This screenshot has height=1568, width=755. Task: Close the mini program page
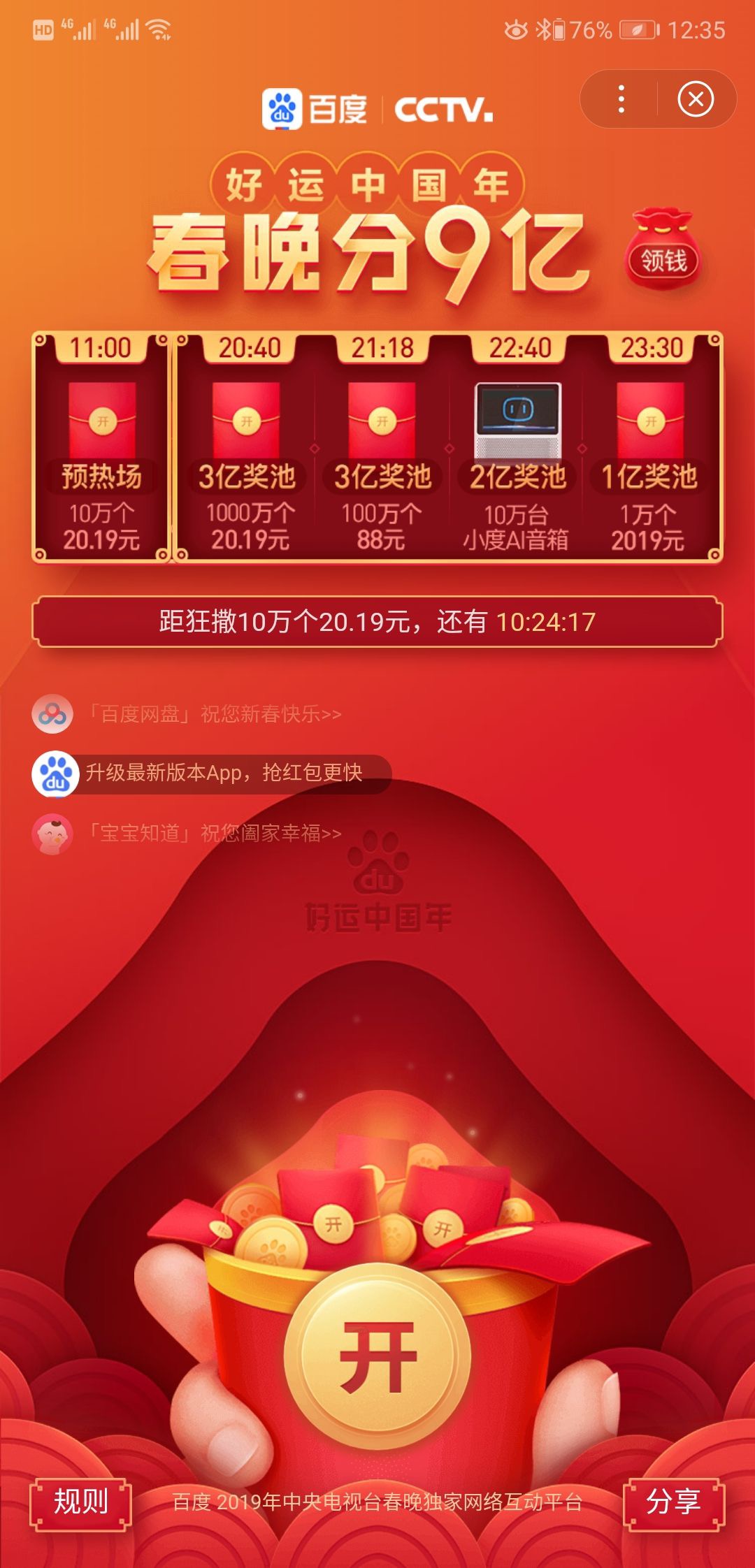click(696, 99)
